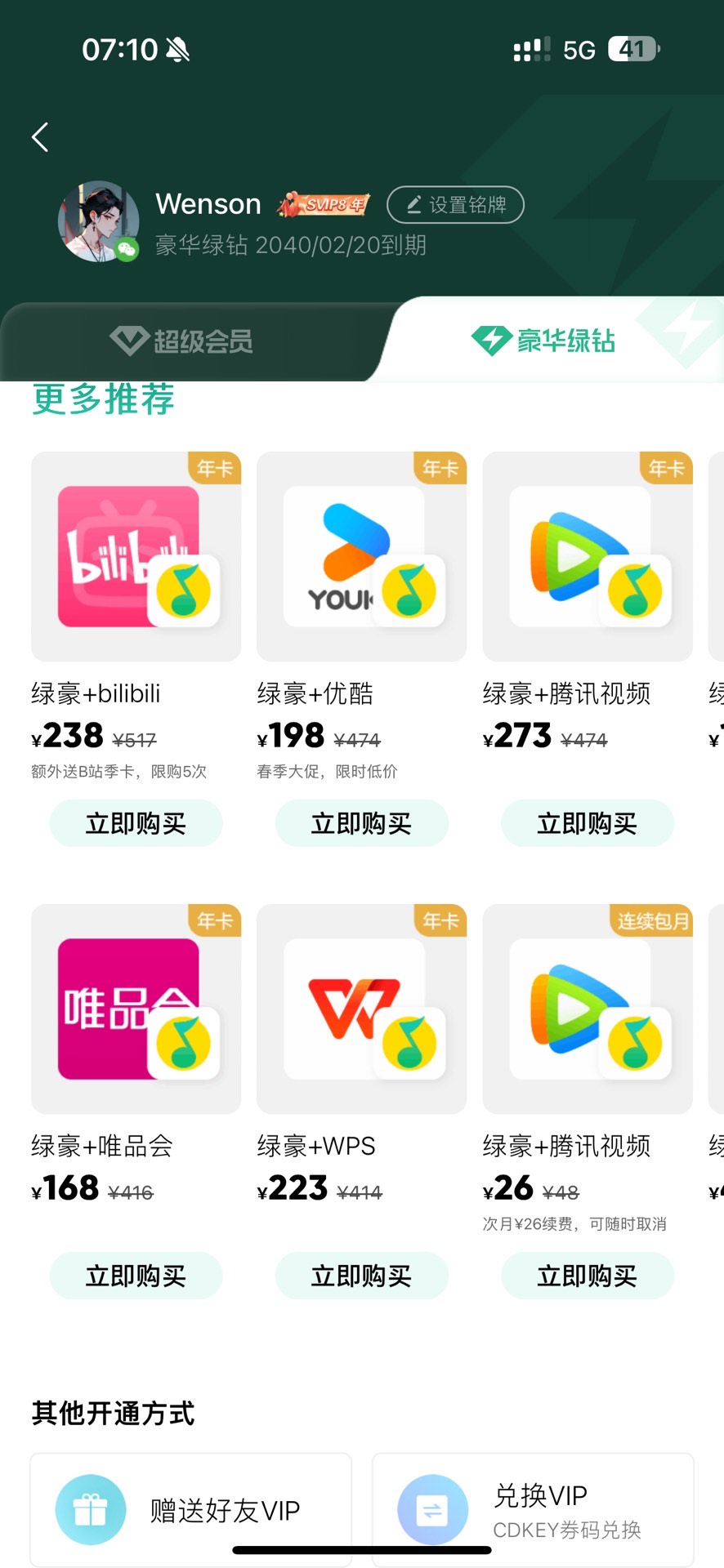This screenshot has width=724, height=1568.
Task: Go back using the top-left arrow
Action: [x=40, y=137]
